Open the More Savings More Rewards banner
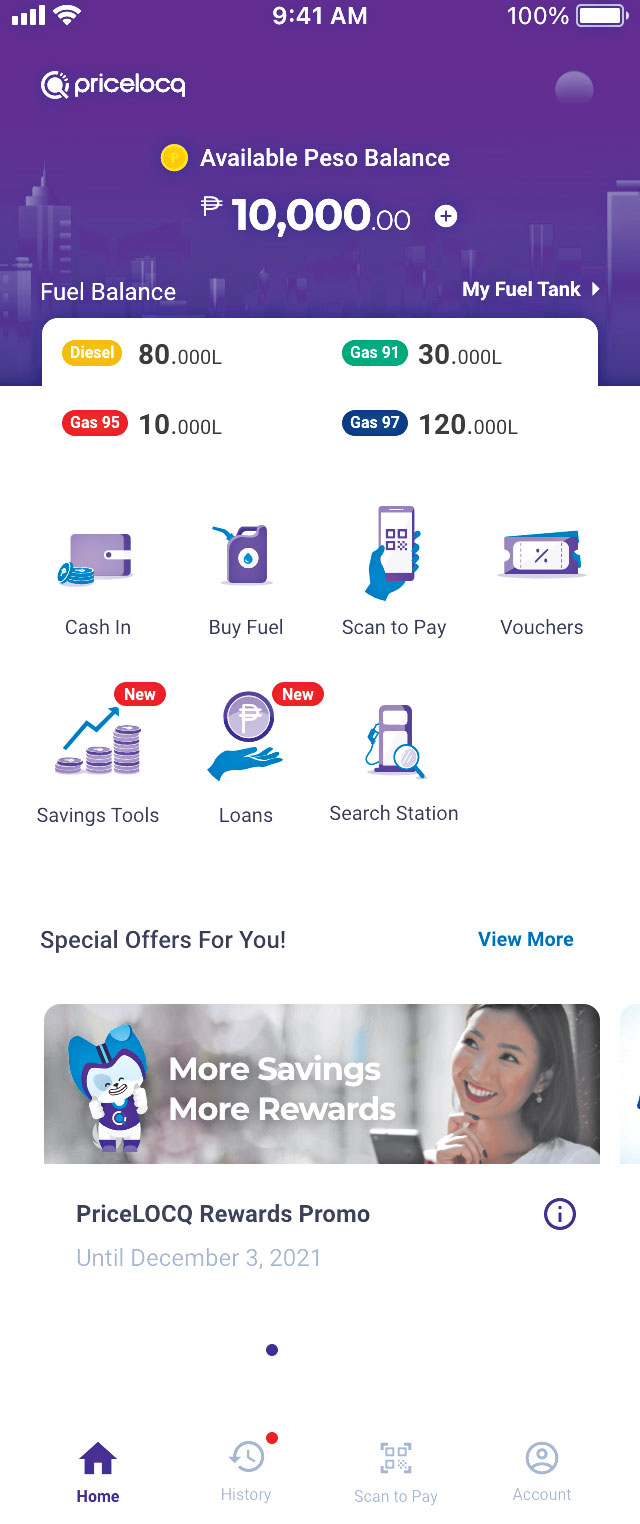Screen dimensions: 640x1524 coord(322,1084)
